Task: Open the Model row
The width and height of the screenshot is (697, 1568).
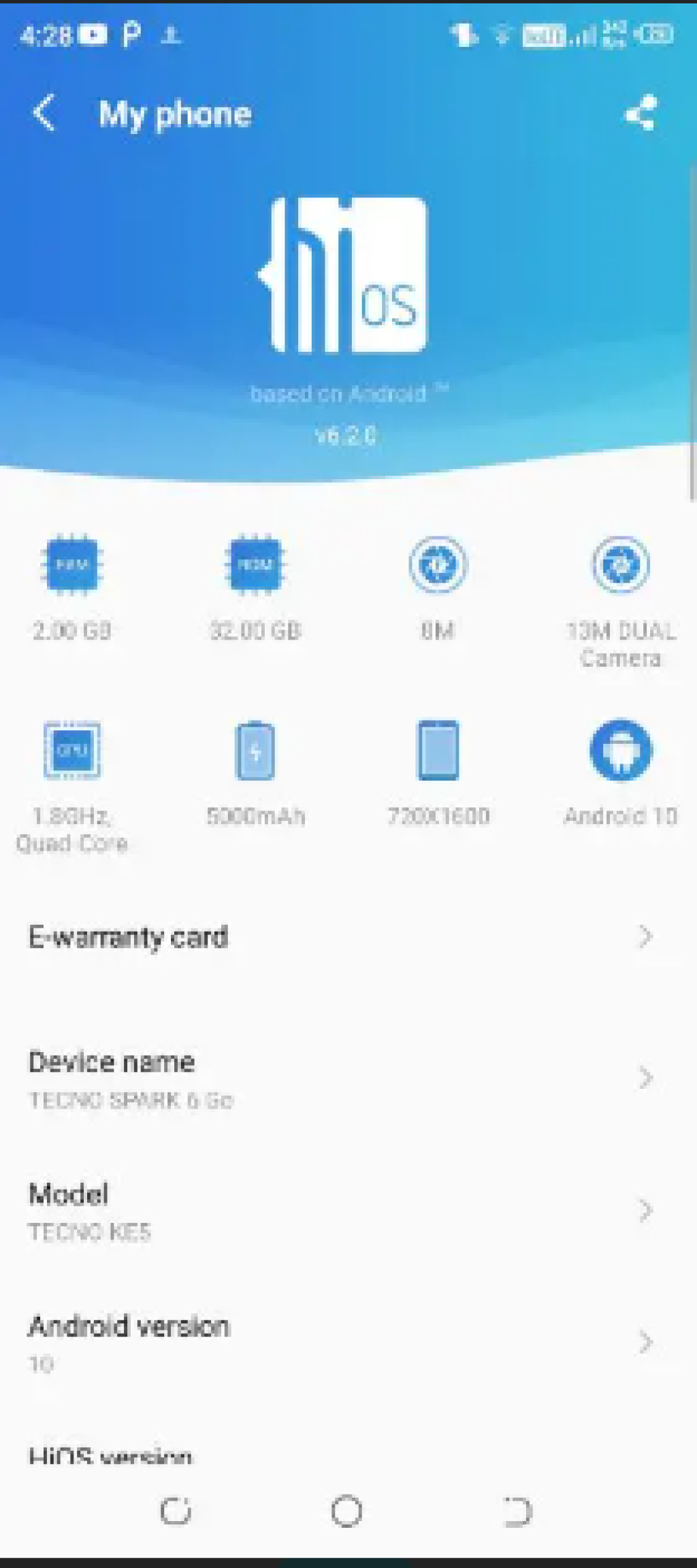Action: [x=340, y=1211]
